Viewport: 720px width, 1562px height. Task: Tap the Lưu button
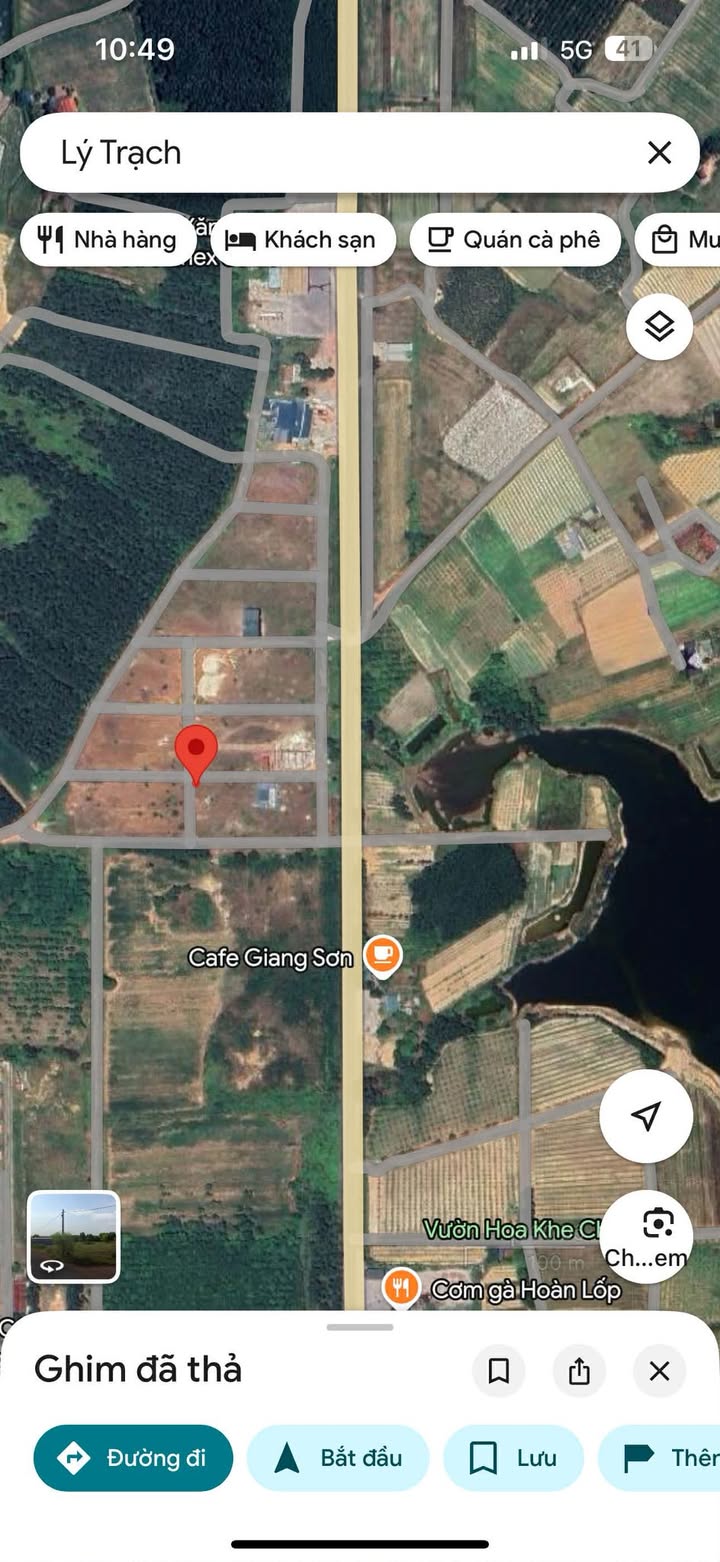coord(513,1458)
